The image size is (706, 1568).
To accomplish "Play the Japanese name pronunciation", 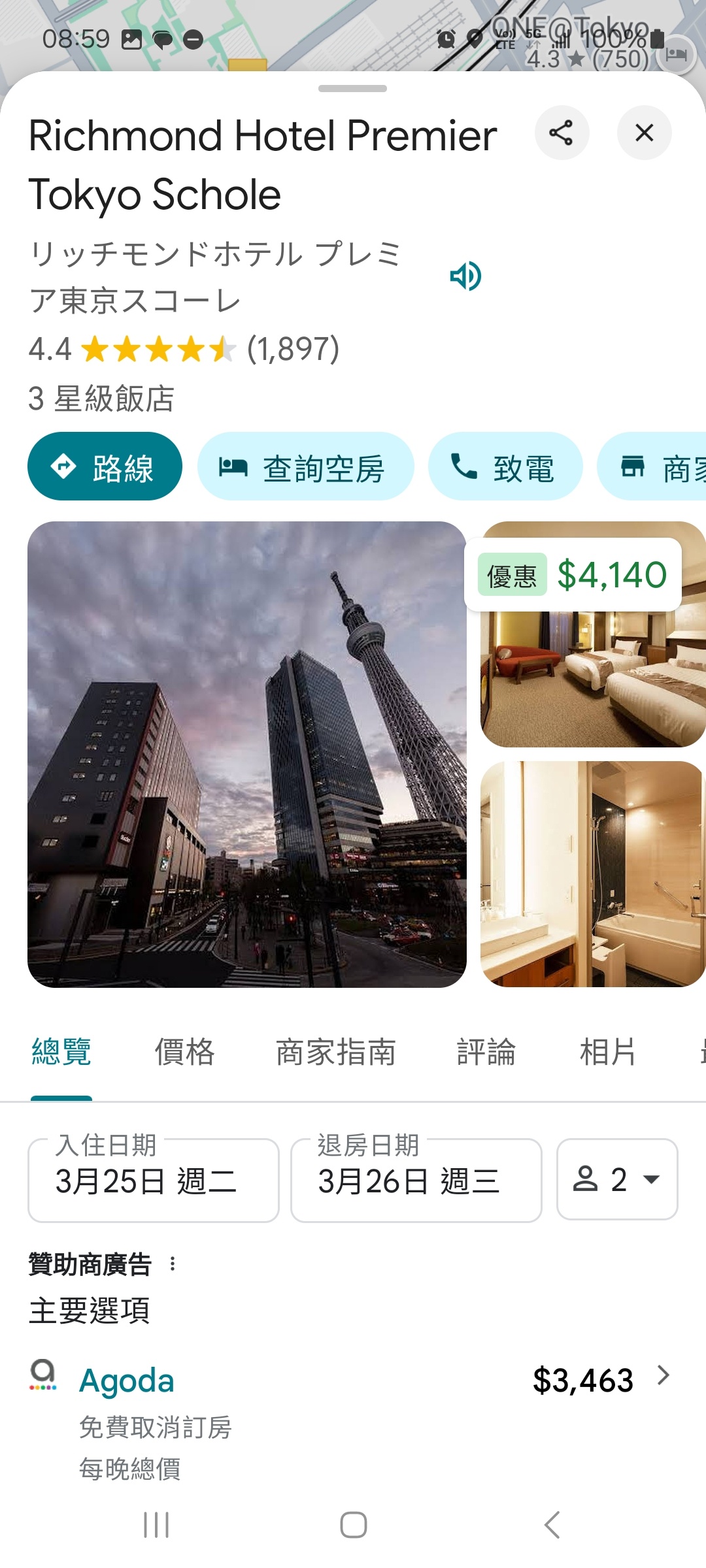I will pyautogui.click(x=465, y=276).
